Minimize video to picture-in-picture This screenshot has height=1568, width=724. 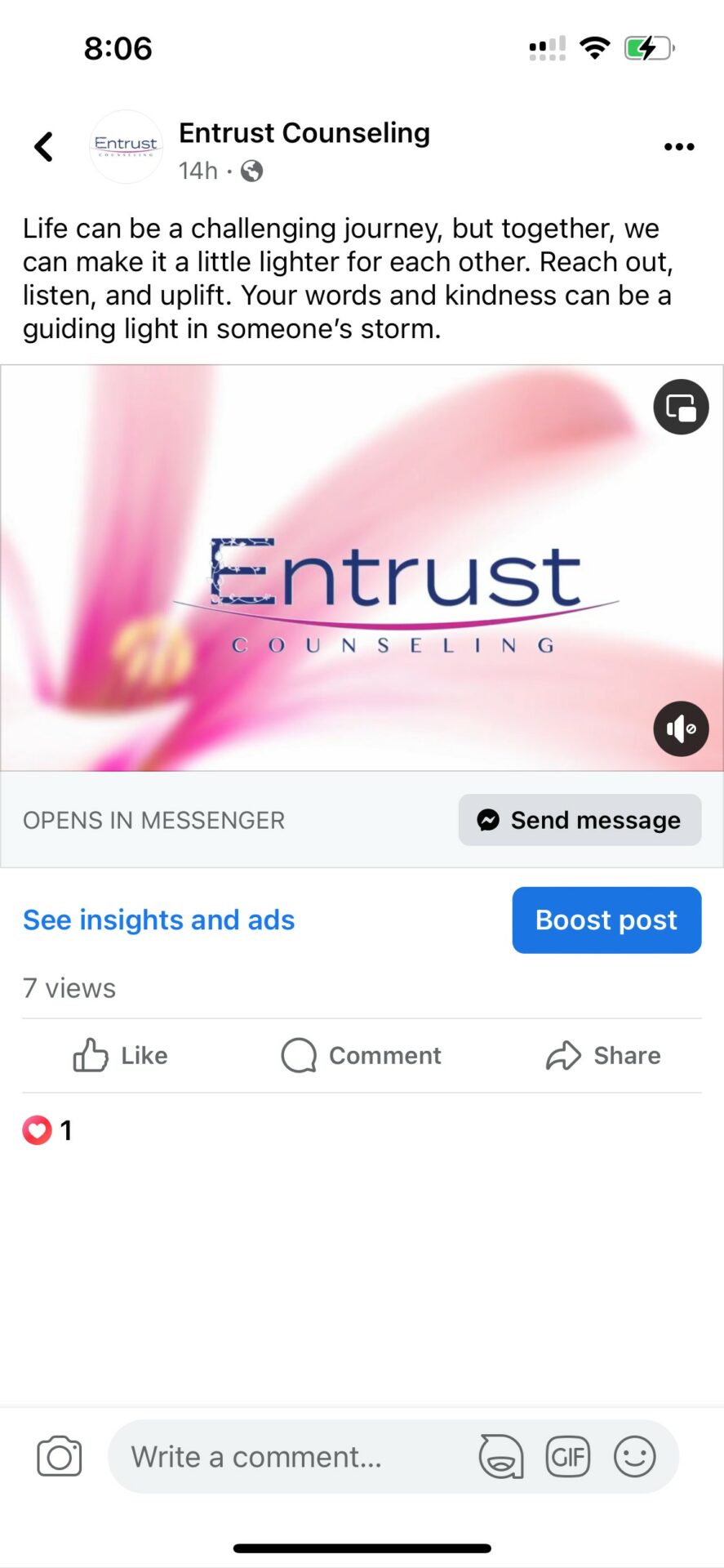(681, 407)
